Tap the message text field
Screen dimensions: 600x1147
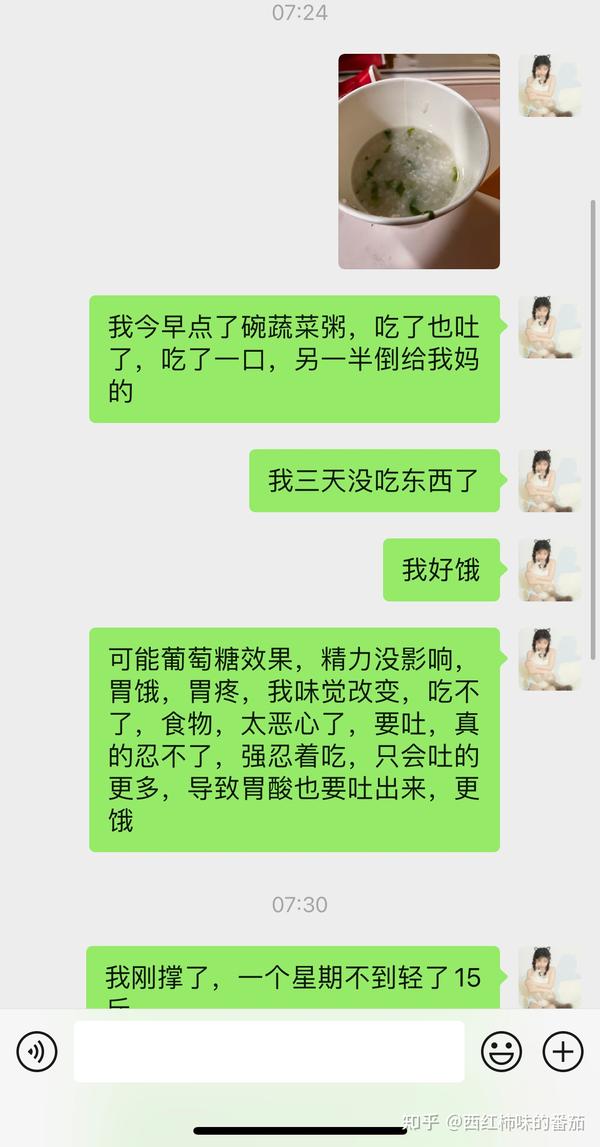[269, 1051]
